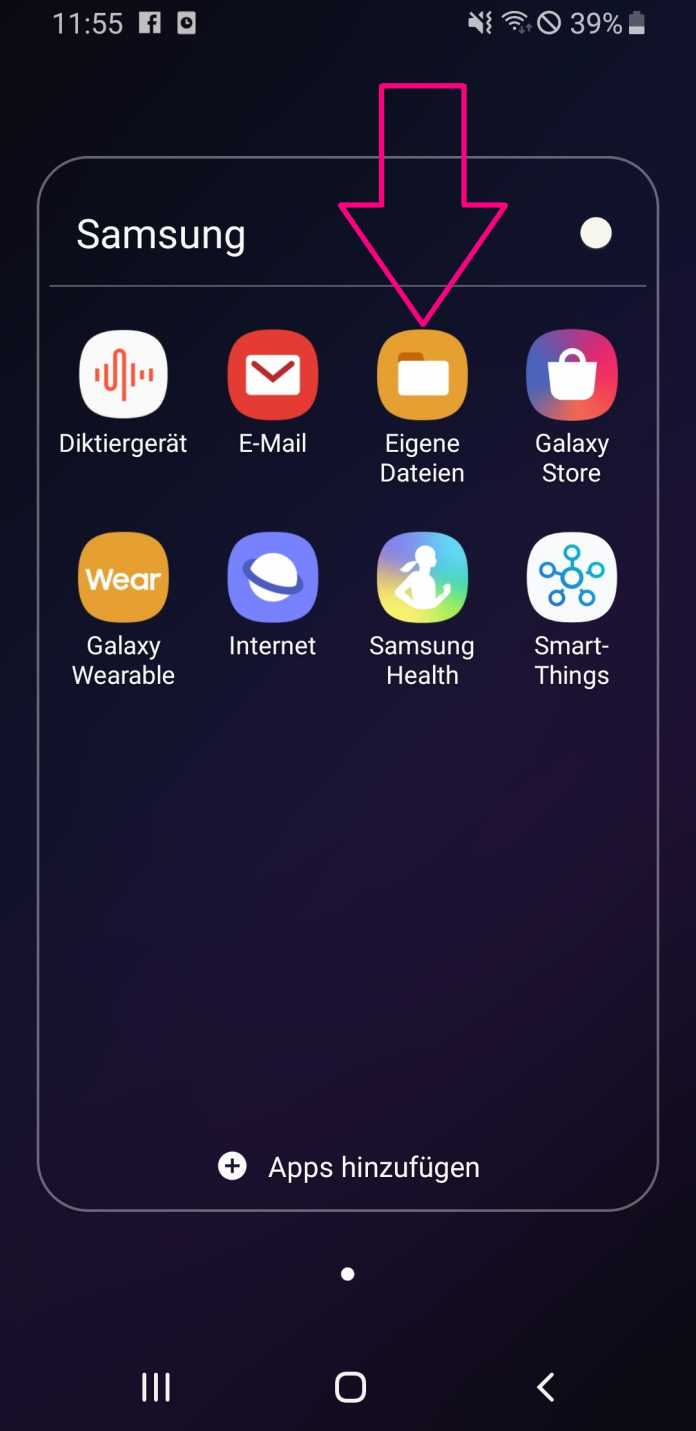Launch Galaxy Wearable app
Viewport: 696px width, 1431px height.
(x=123, y=578)
